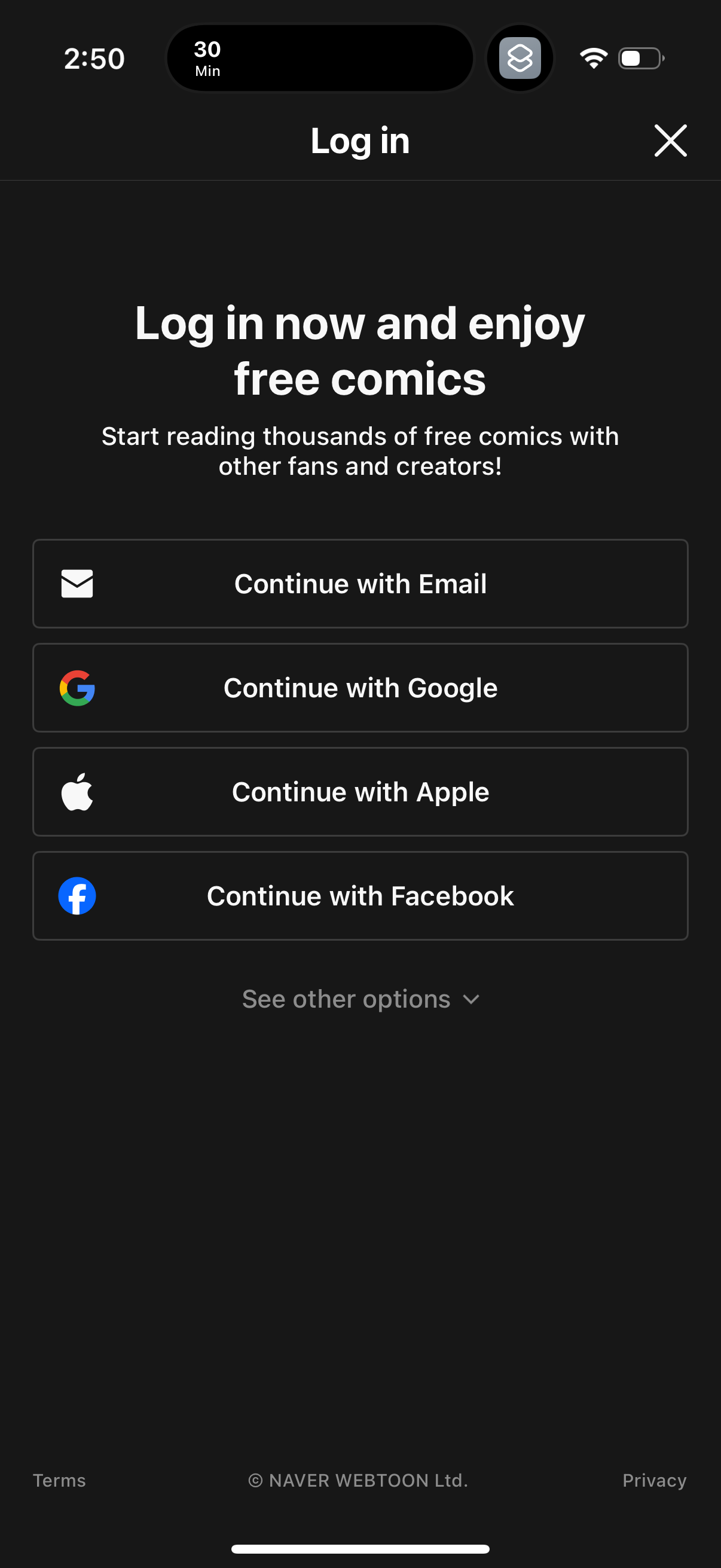Viewport: 721px width, 1568px height.
Task: Select Continue with Google
Action: (x=360, y=687)
